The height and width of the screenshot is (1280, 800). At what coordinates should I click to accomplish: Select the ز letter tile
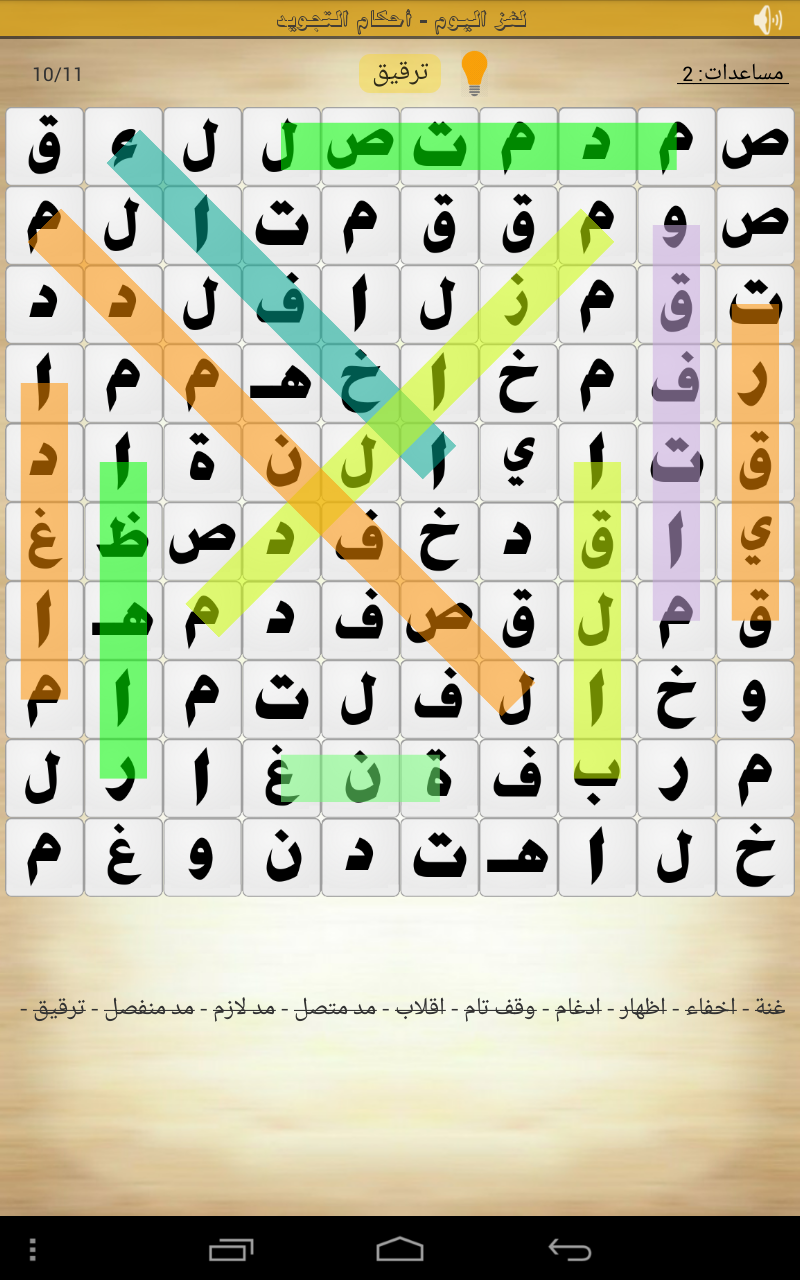click(x=518, y=304)
